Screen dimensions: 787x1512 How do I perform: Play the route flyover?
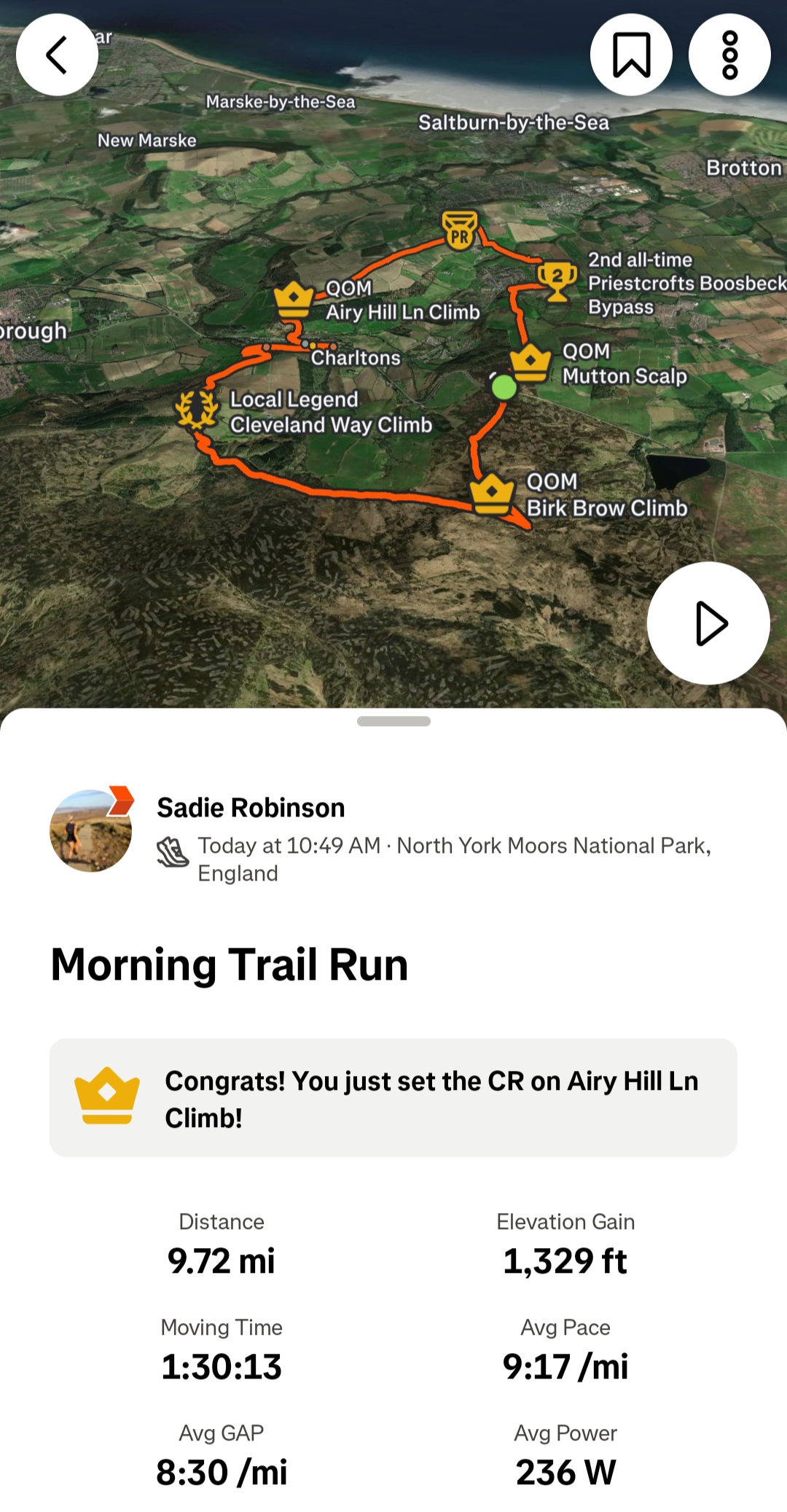tap(708, 623)
